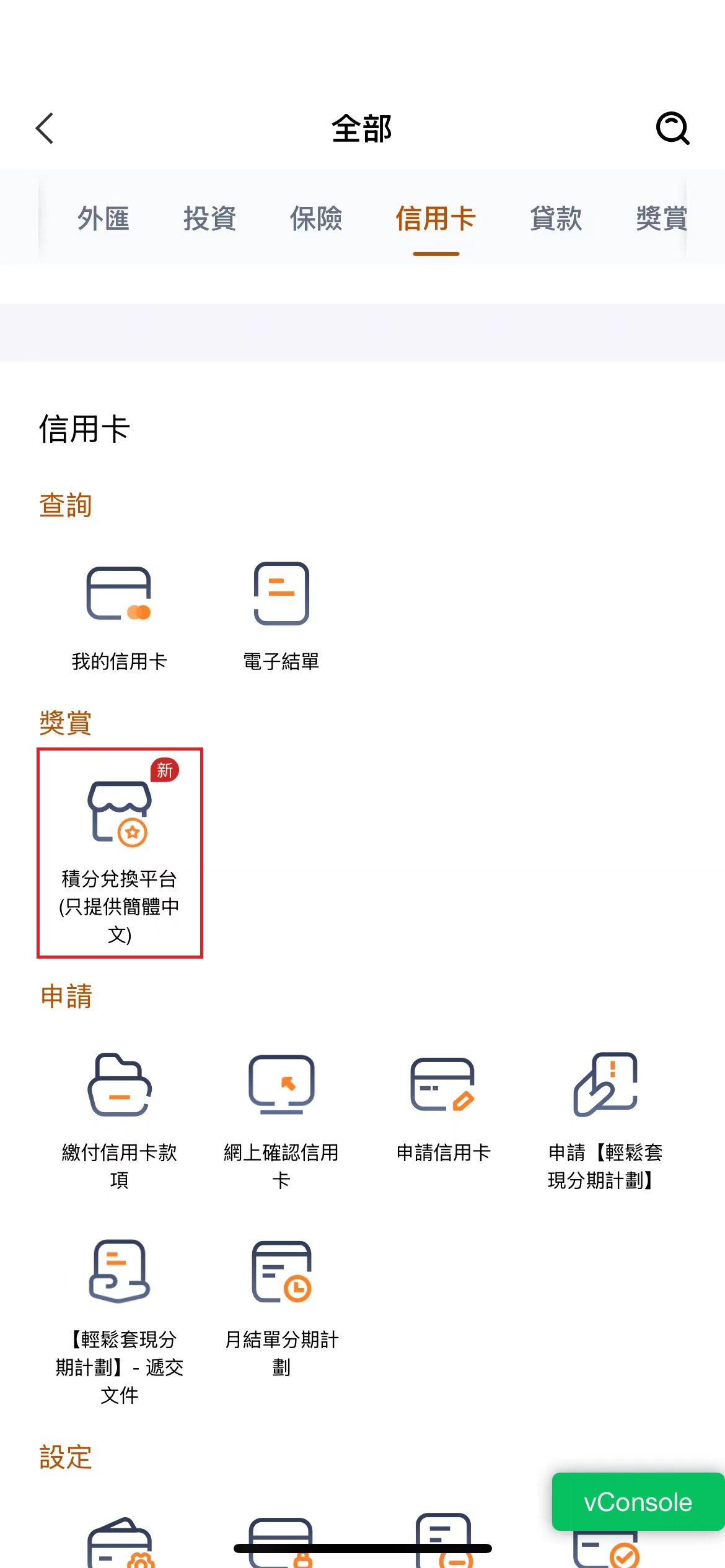Tap 申請【輕鬆套現分期計劃】
The width and height of the screenshot is (725, 1568).
point(605,1118)
